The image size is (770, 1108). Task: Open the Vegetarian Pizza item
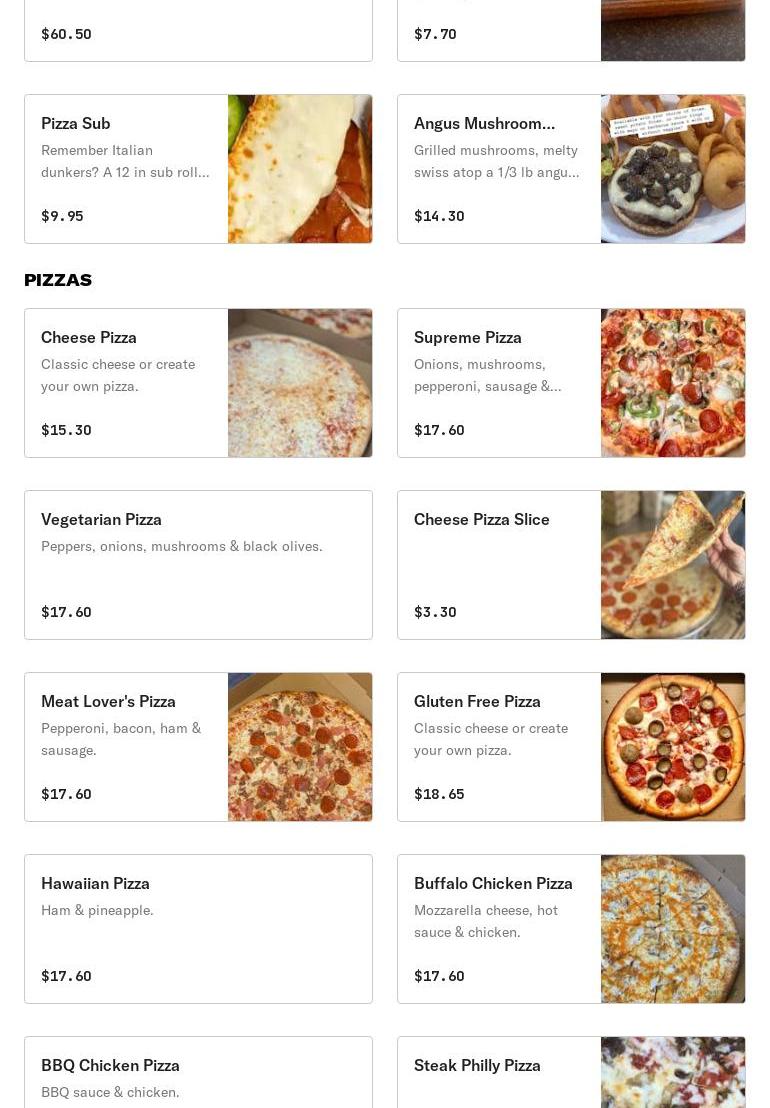(x=198, y=565)
